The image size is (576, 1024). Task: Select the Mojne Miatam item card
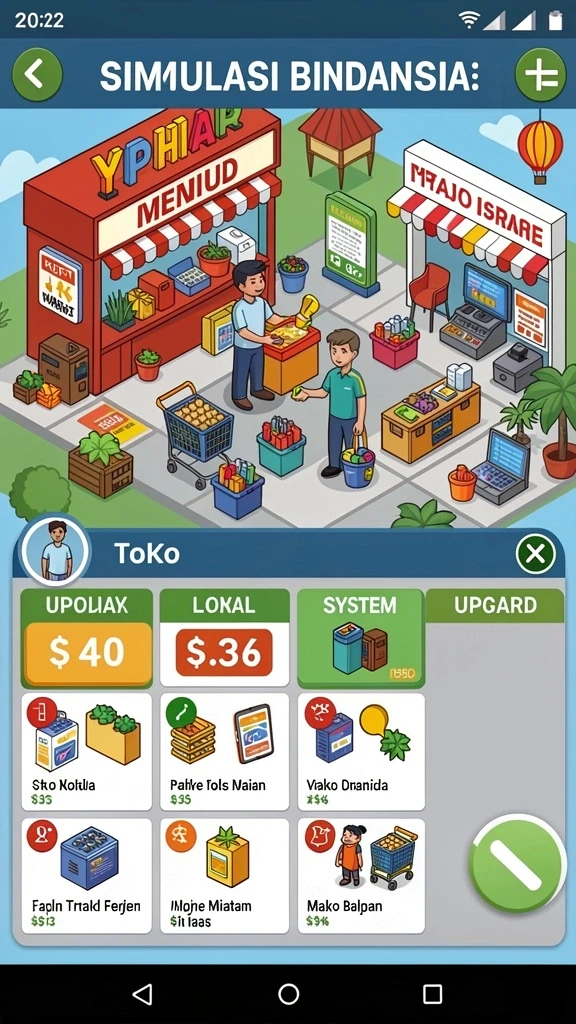coord(225,876)
